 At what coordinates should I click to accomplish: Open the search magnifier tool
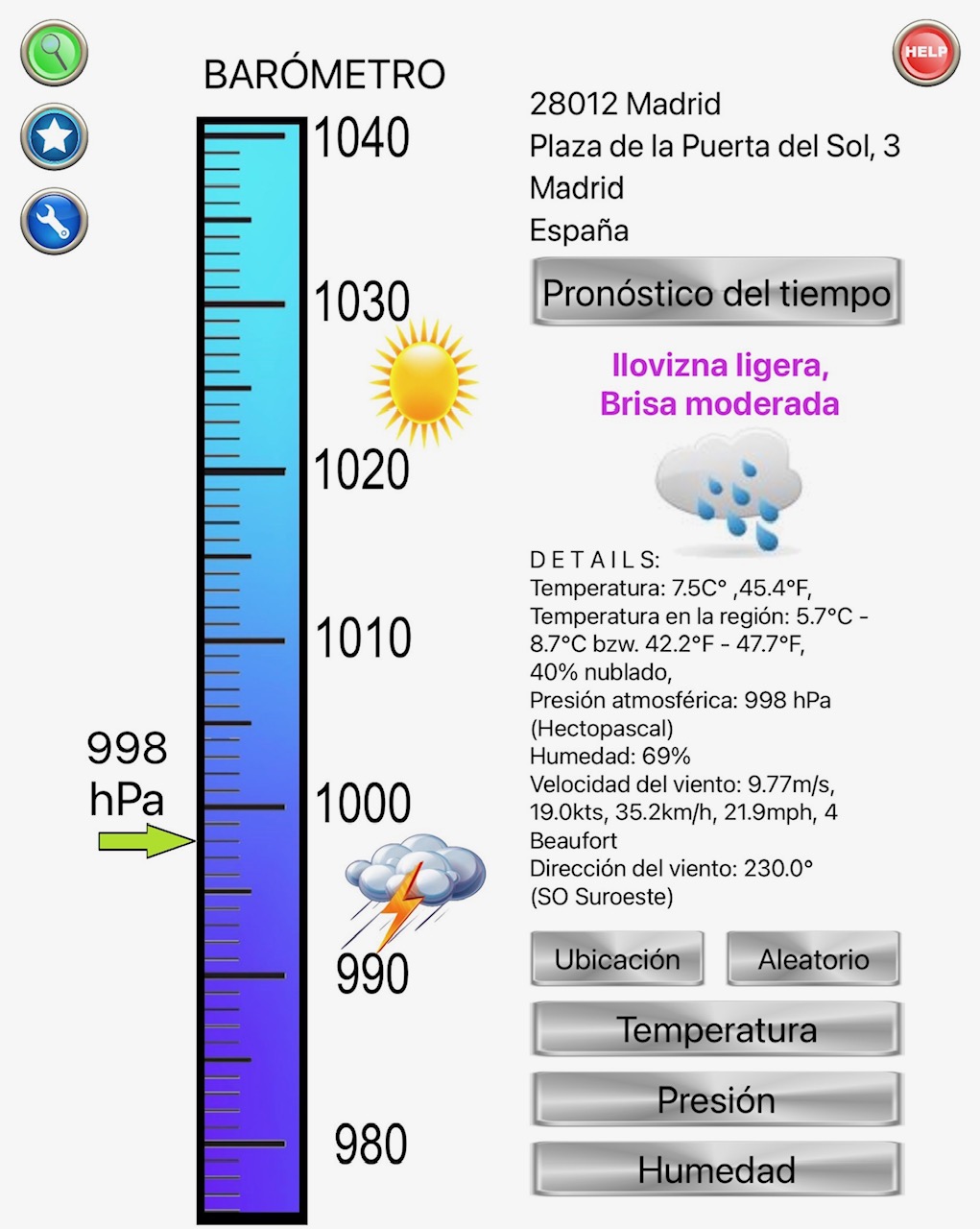[54, 55]
